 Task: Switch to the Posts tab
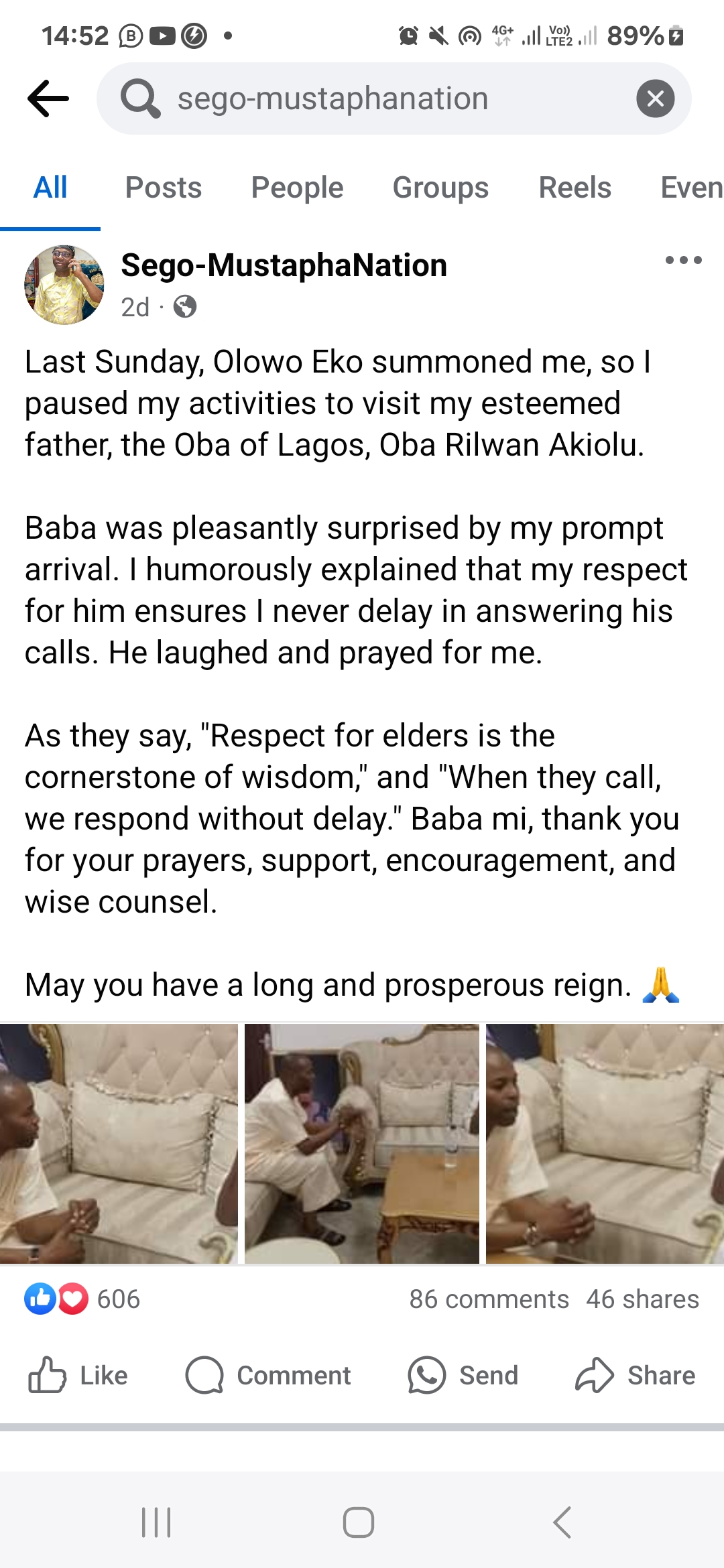click(164, 188)
